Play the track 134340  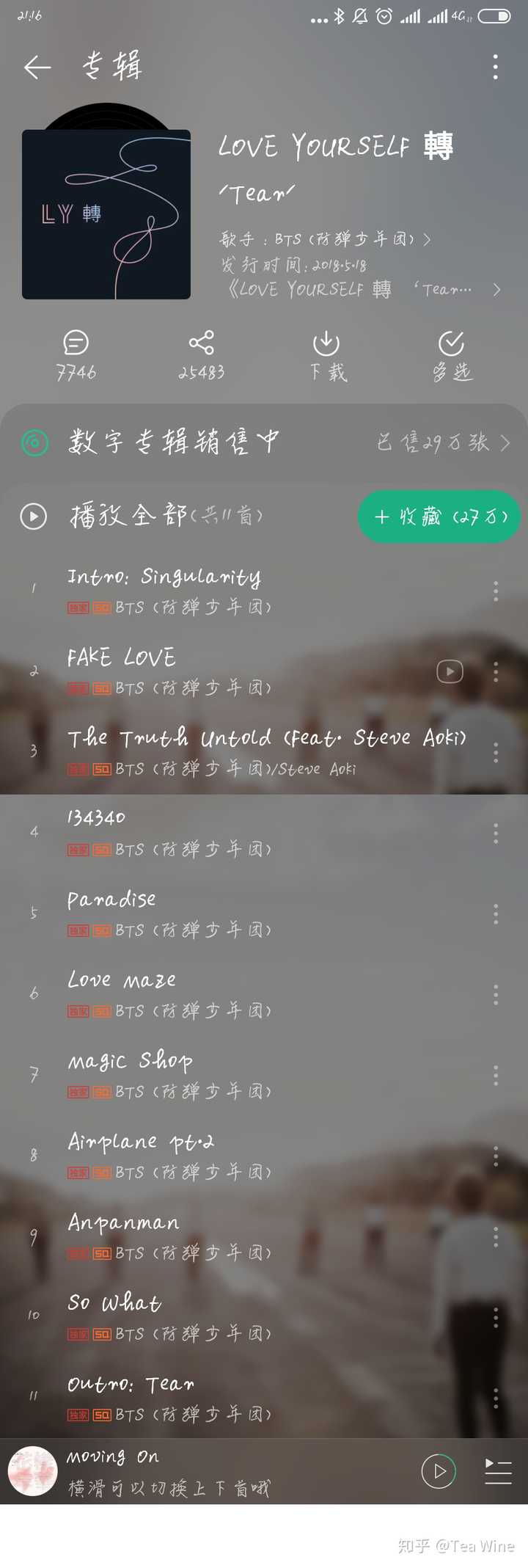coord(220,832)
